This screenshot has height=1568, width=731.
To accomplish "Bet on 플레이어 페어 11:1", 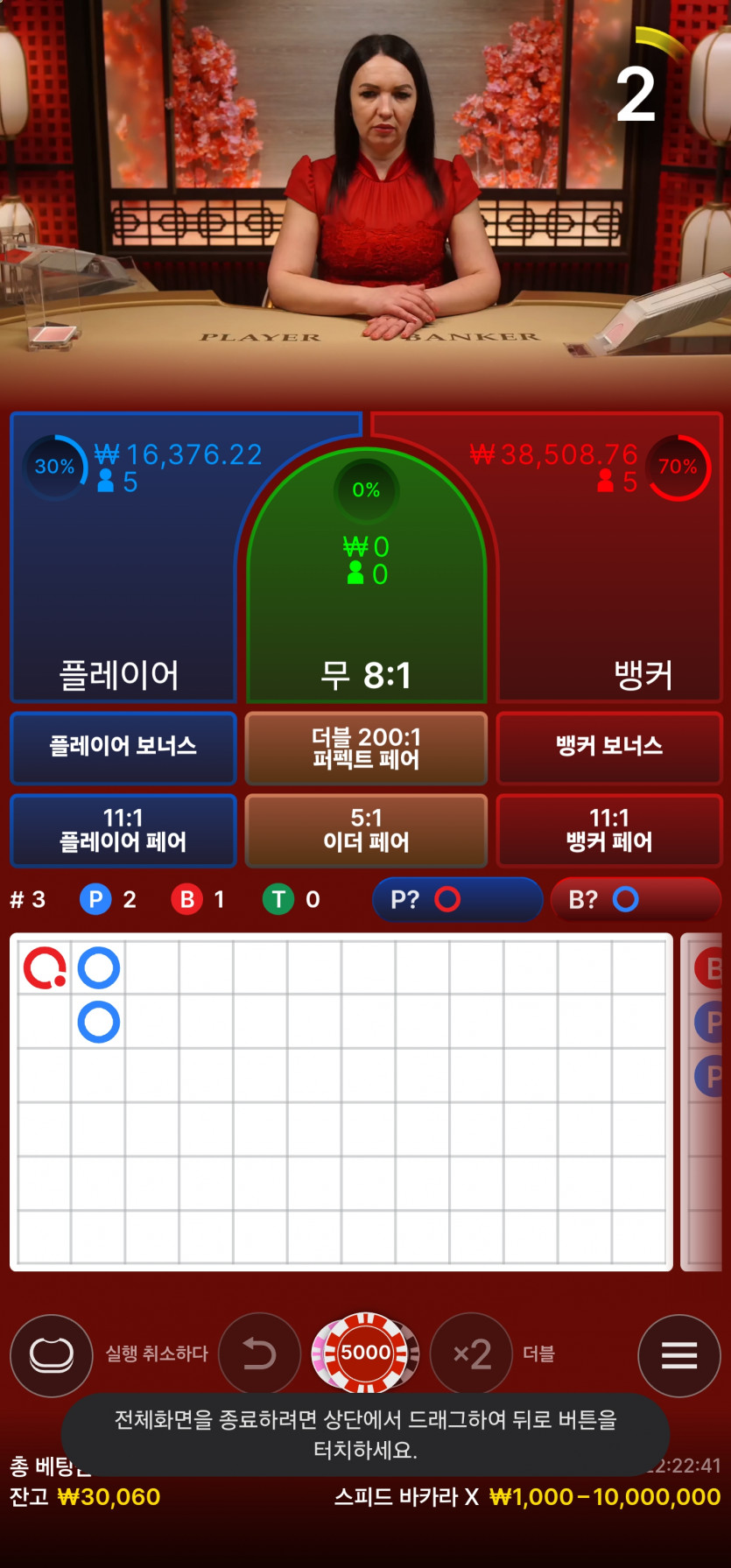I will pyautogui.click(x=123, y=830).
